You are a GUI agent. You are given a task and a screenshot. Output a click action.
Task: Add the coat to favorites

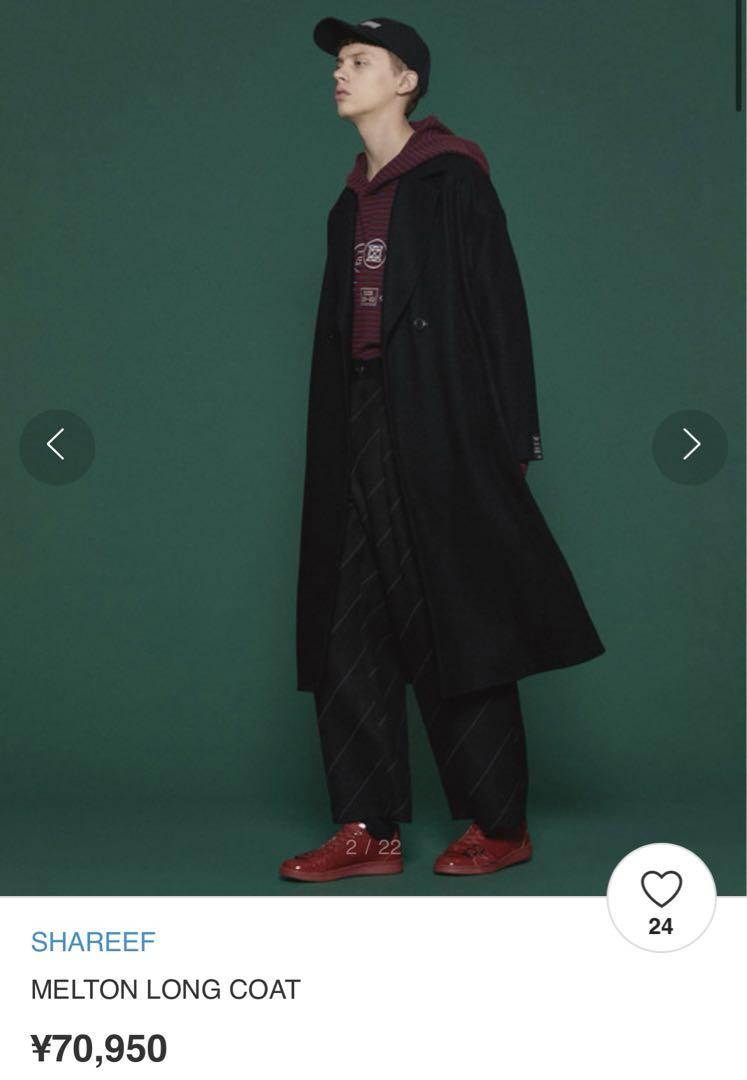click(x=661, y=897)
